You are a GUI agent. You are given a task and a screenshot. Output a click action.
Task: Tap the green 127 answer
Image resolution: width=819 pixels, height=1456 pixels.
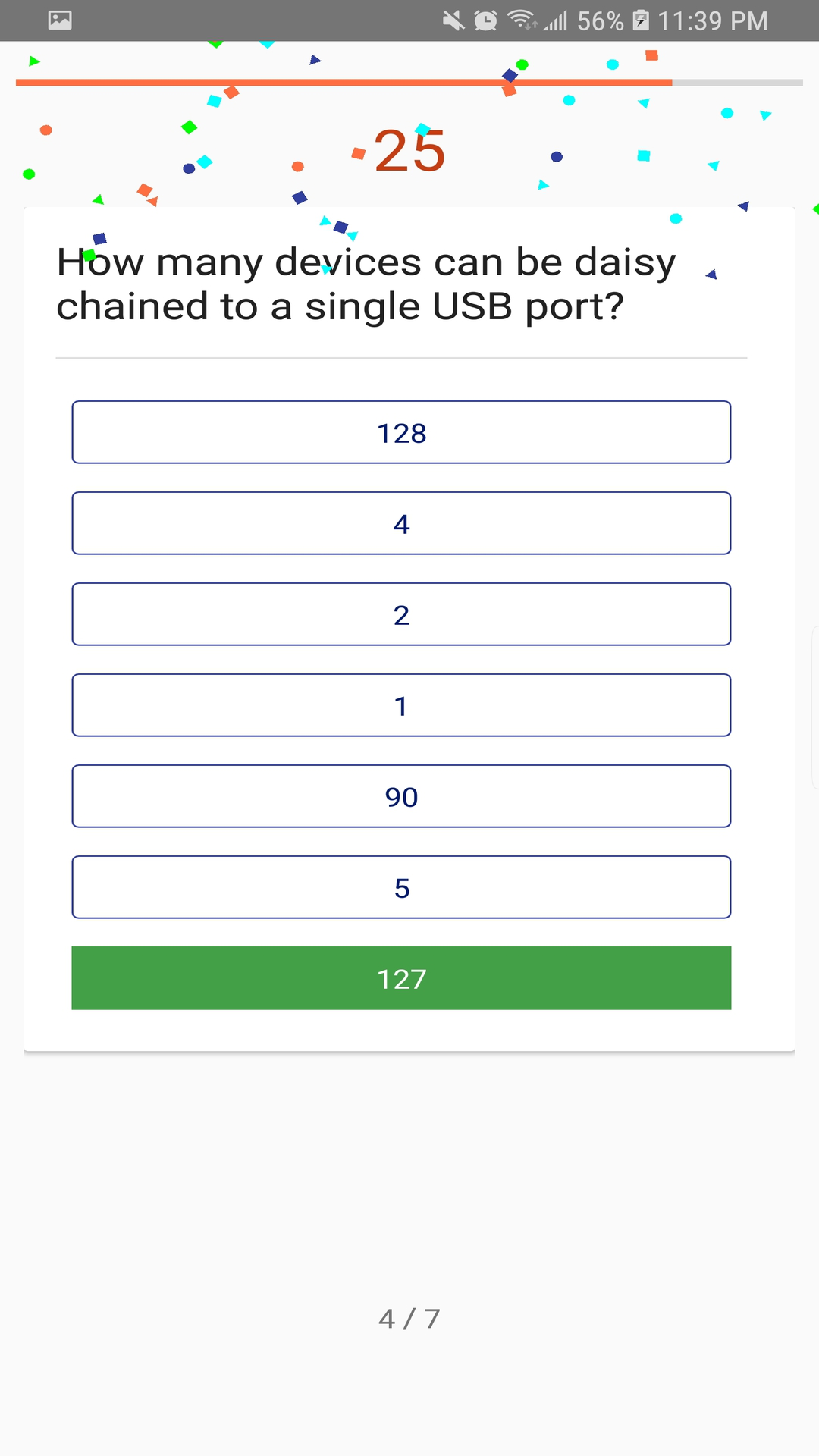coord(401,978)
